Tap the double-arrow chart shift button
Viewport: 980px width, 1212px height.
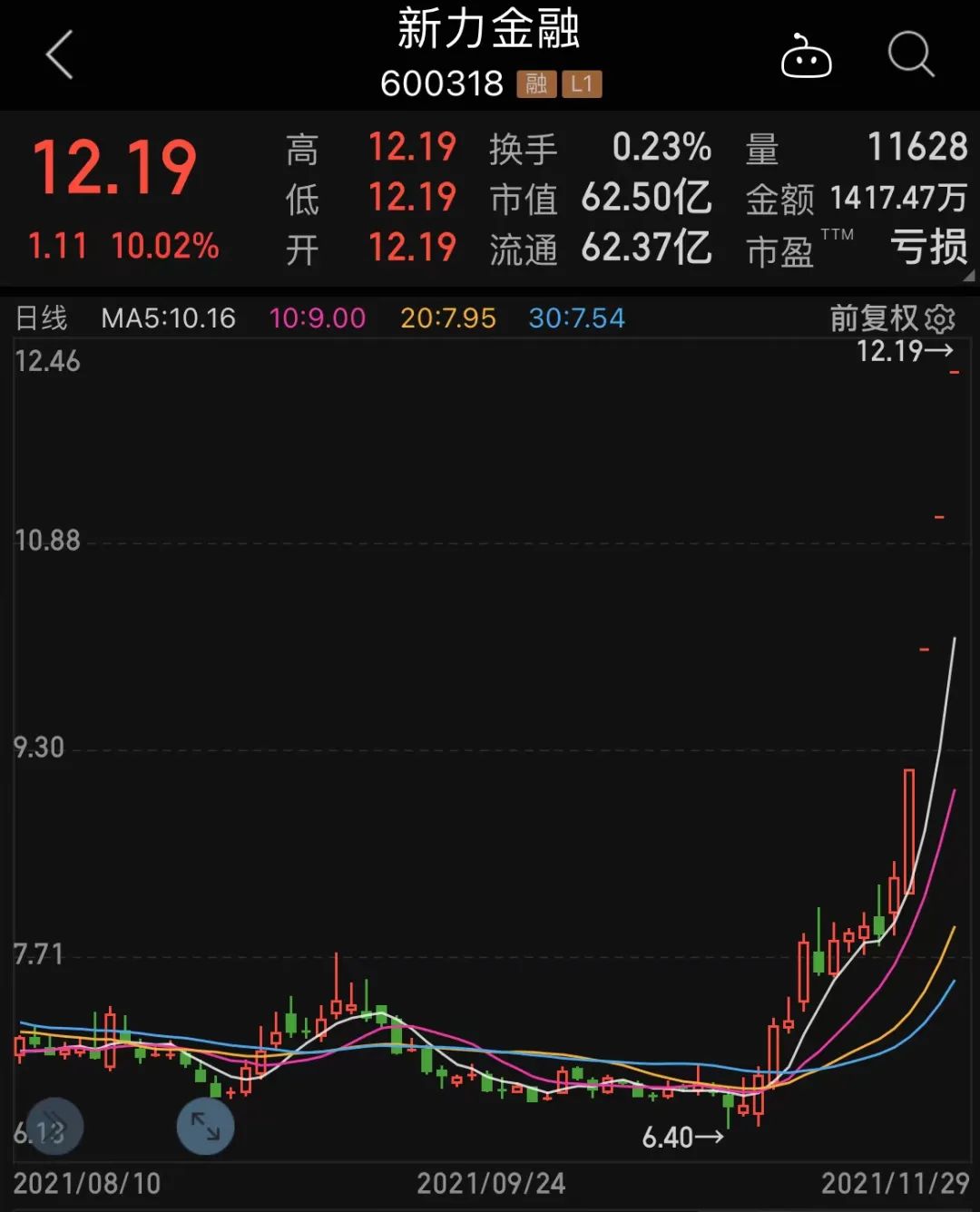point(54,1127)
